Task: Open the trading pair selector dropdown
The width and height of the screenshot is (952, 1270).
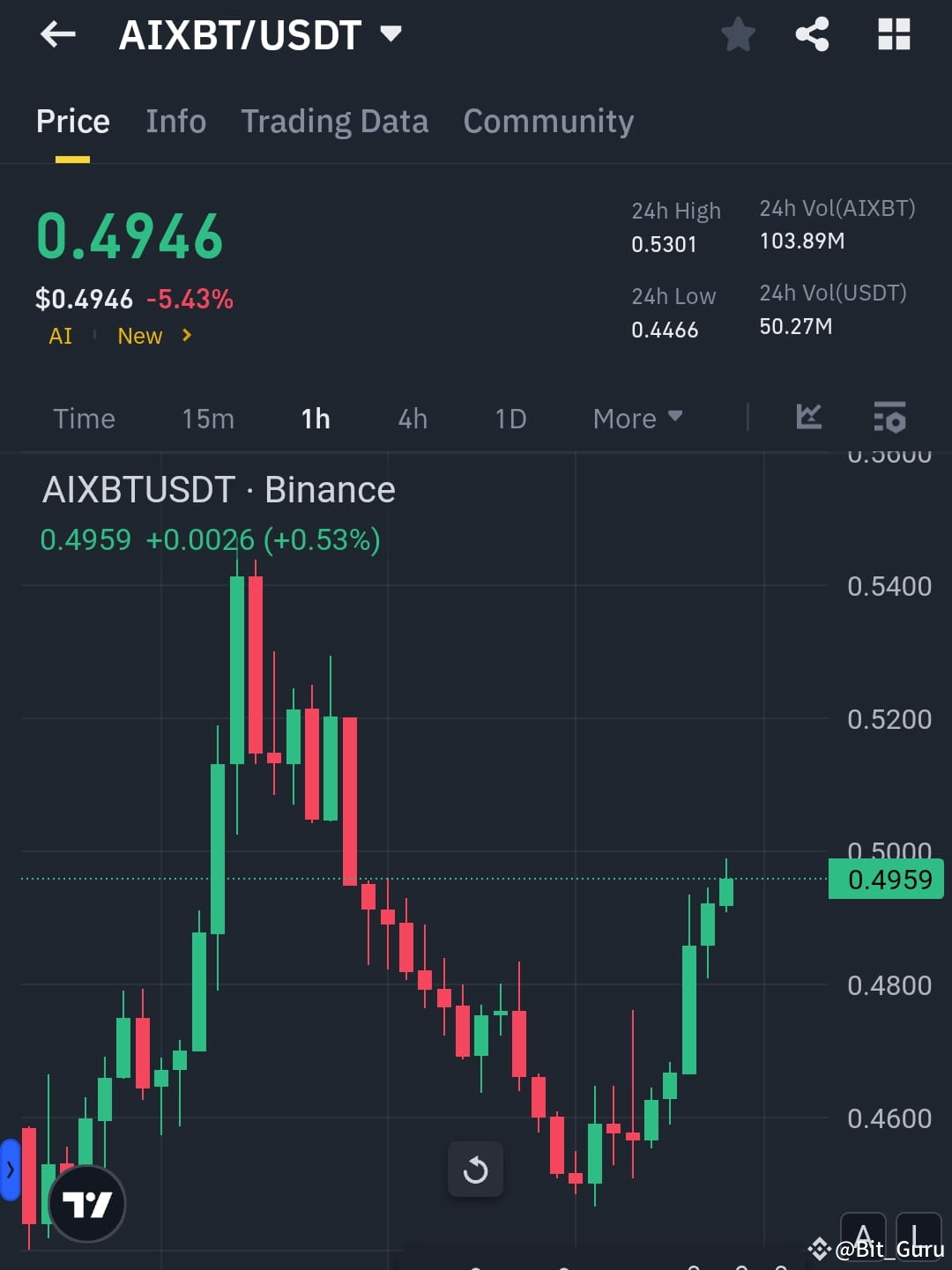Action: click(x=391, y=34)
